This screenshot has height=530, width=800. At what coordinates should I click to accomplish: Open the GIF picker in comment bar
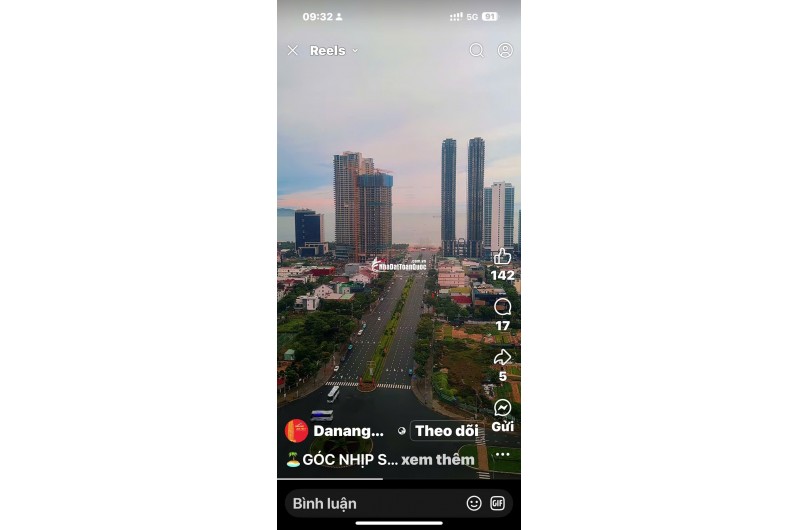497,503
